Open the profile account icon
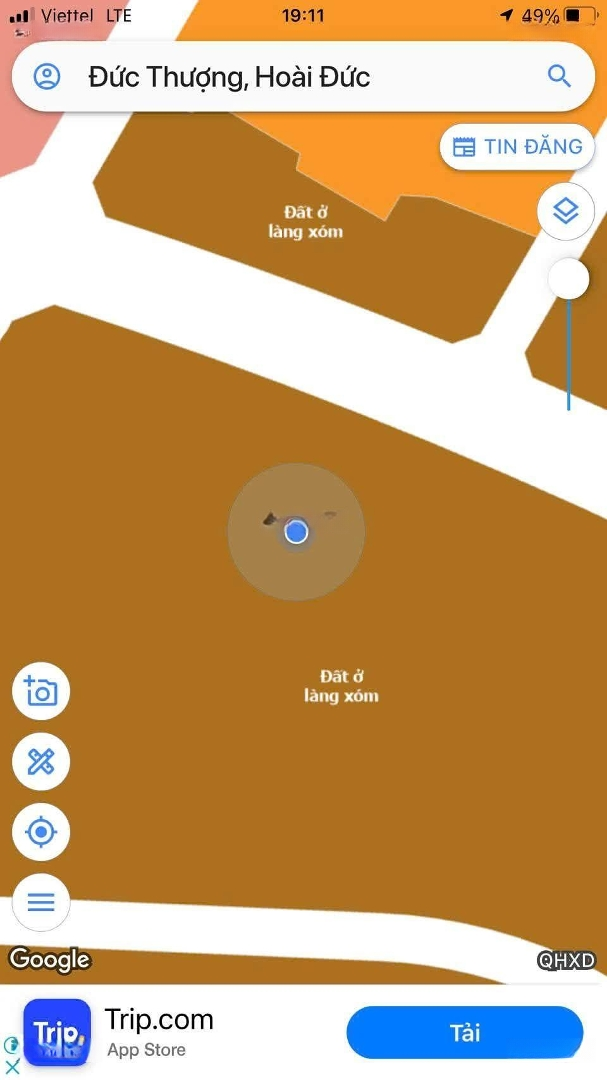Viewport: 607px width, 1080px height. pyautogui.click(x=47, y=76)
